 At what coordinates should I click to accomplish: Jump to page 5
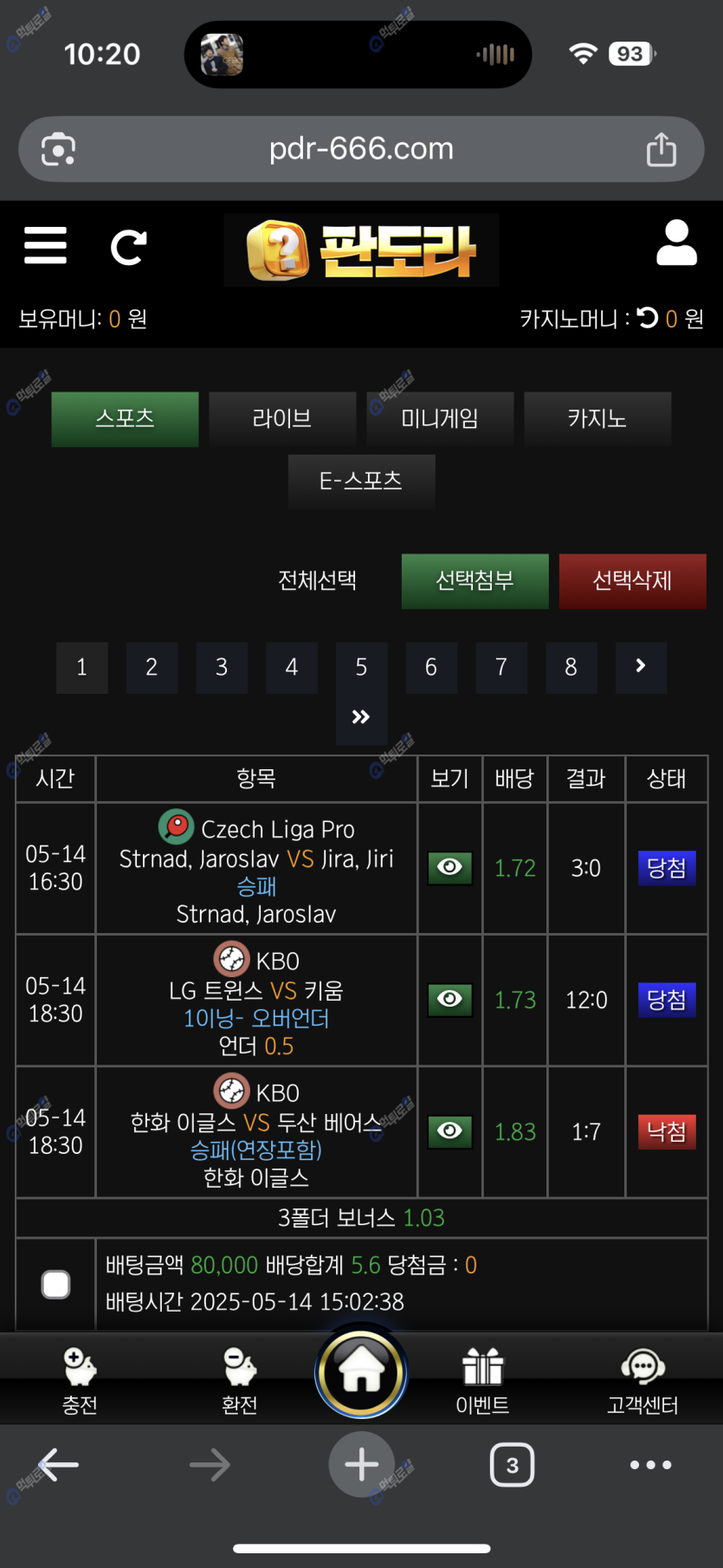[361, 668]
